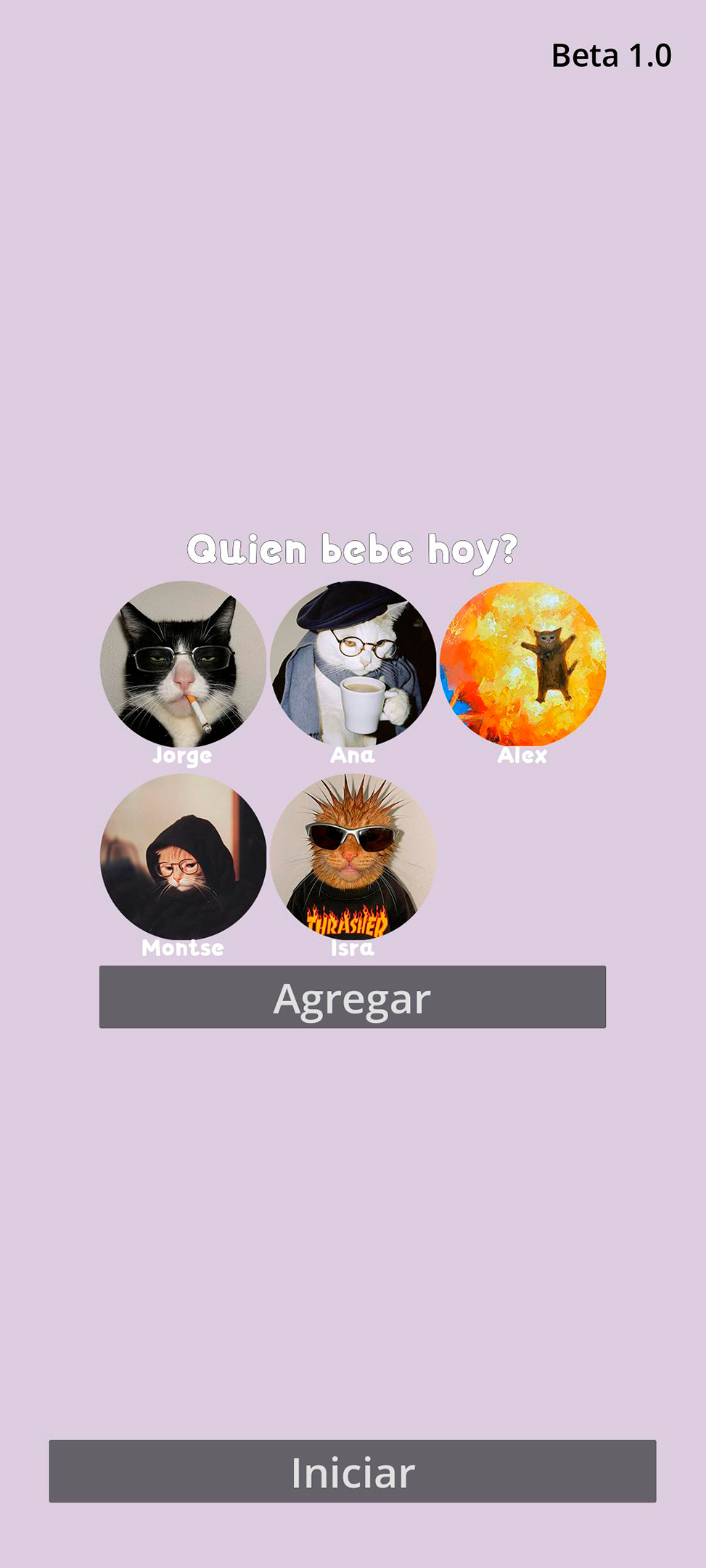Image resolution: width=706 pixels, height=1568 pixels.
Task: Open Alex's player avatar
Action: pyautogui.click(x=522, y=663)
